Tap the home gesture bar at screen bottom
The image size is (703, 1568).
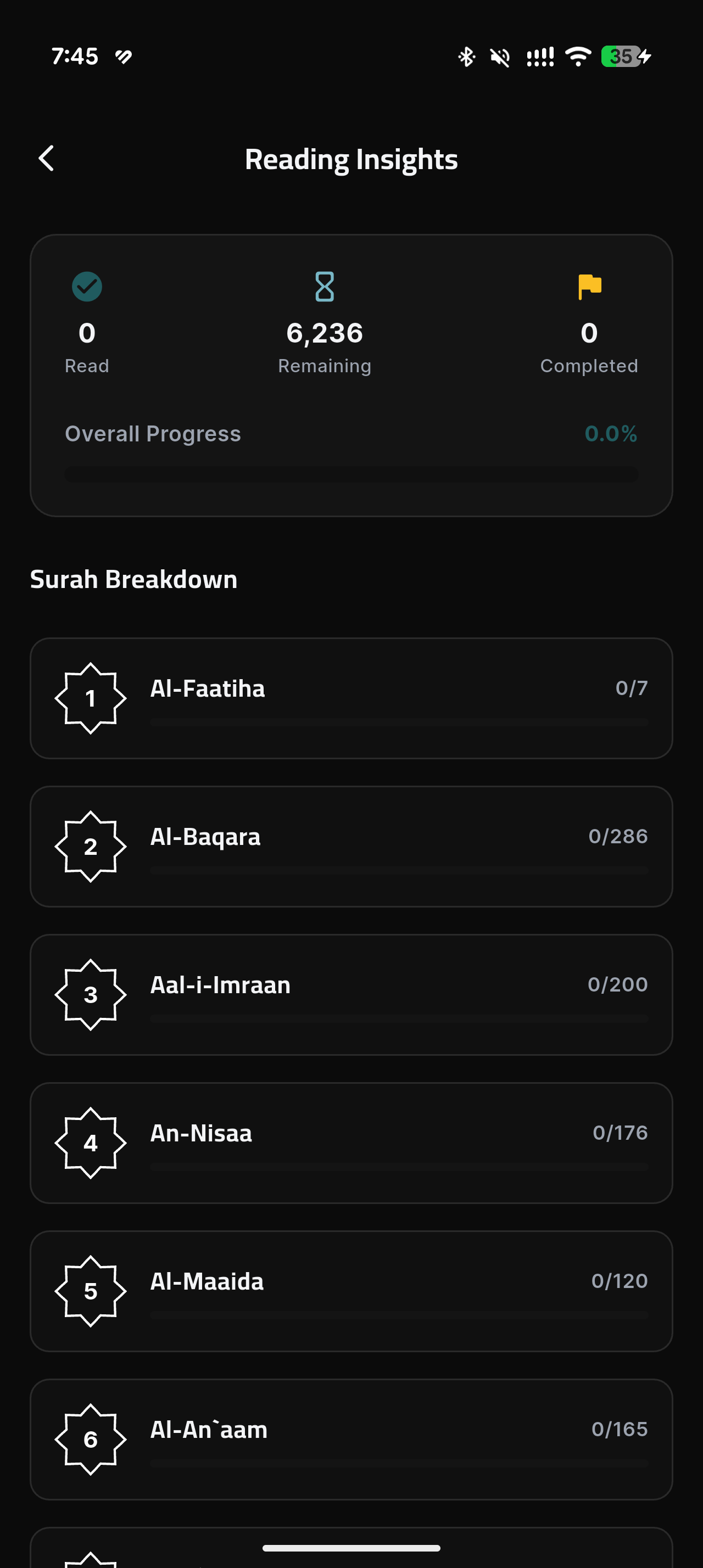[x=352, y=1547]
